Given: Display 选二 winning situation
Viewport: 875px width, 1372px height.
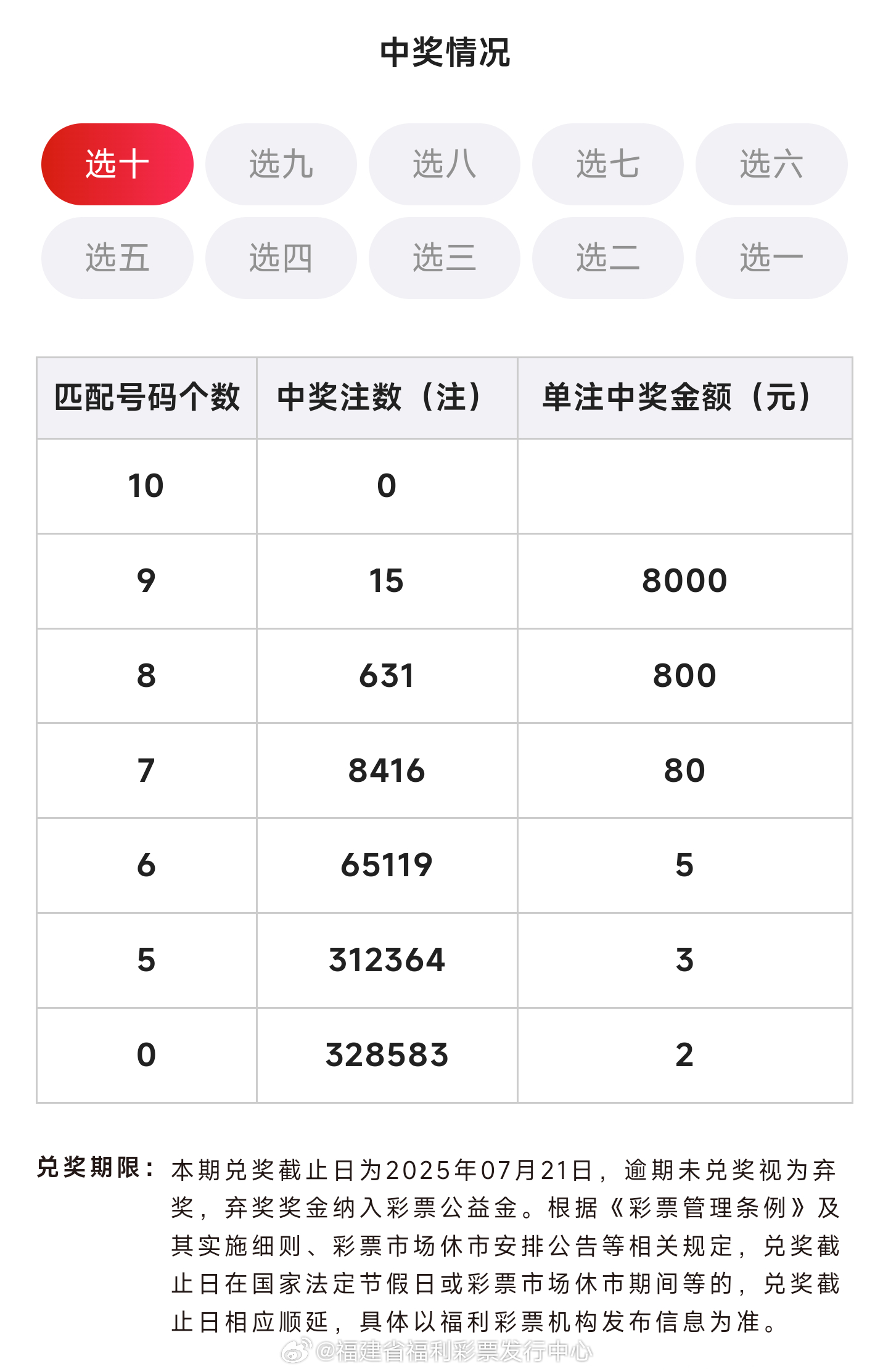Looking at the screenshot, I should point(607,258).
